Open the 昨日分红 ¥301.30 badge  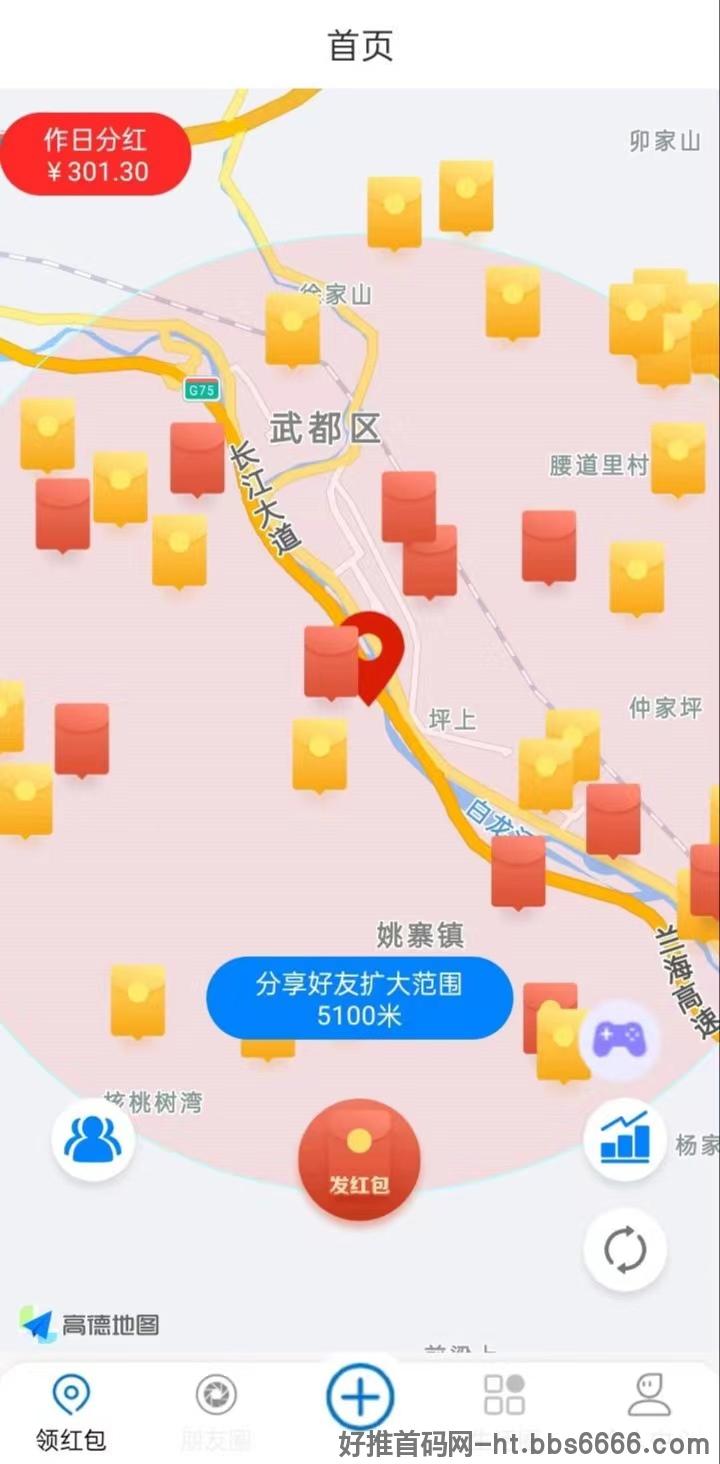pos(95,154)
